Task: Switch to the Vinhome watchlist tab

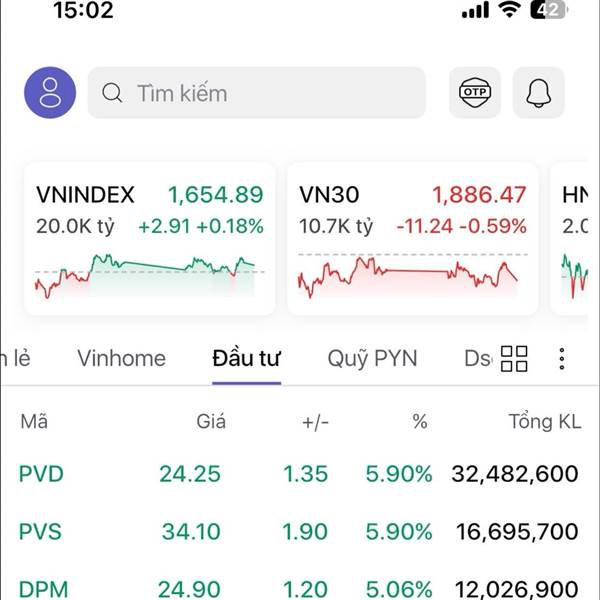Action: tap(121, 359)
